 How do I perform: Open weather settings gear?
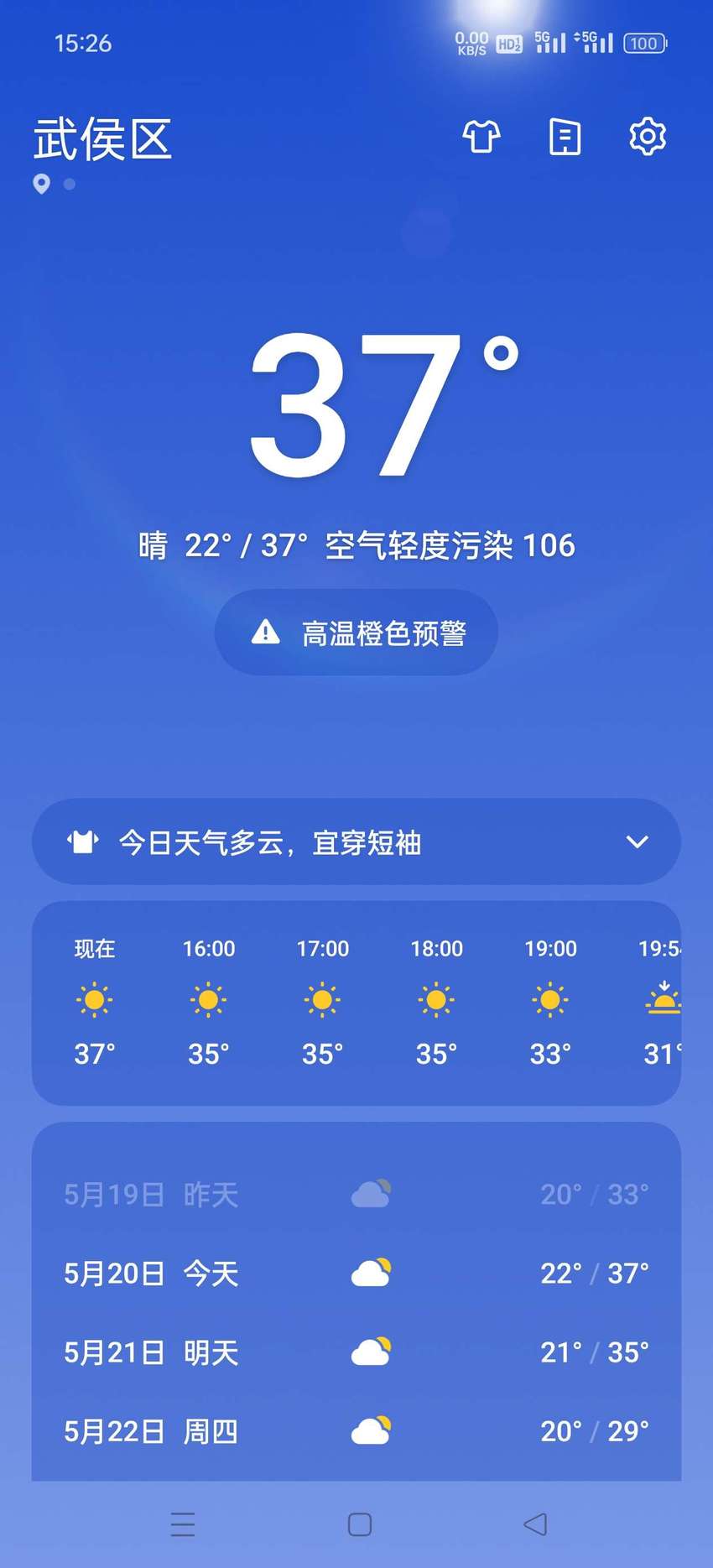click(648, 136)
